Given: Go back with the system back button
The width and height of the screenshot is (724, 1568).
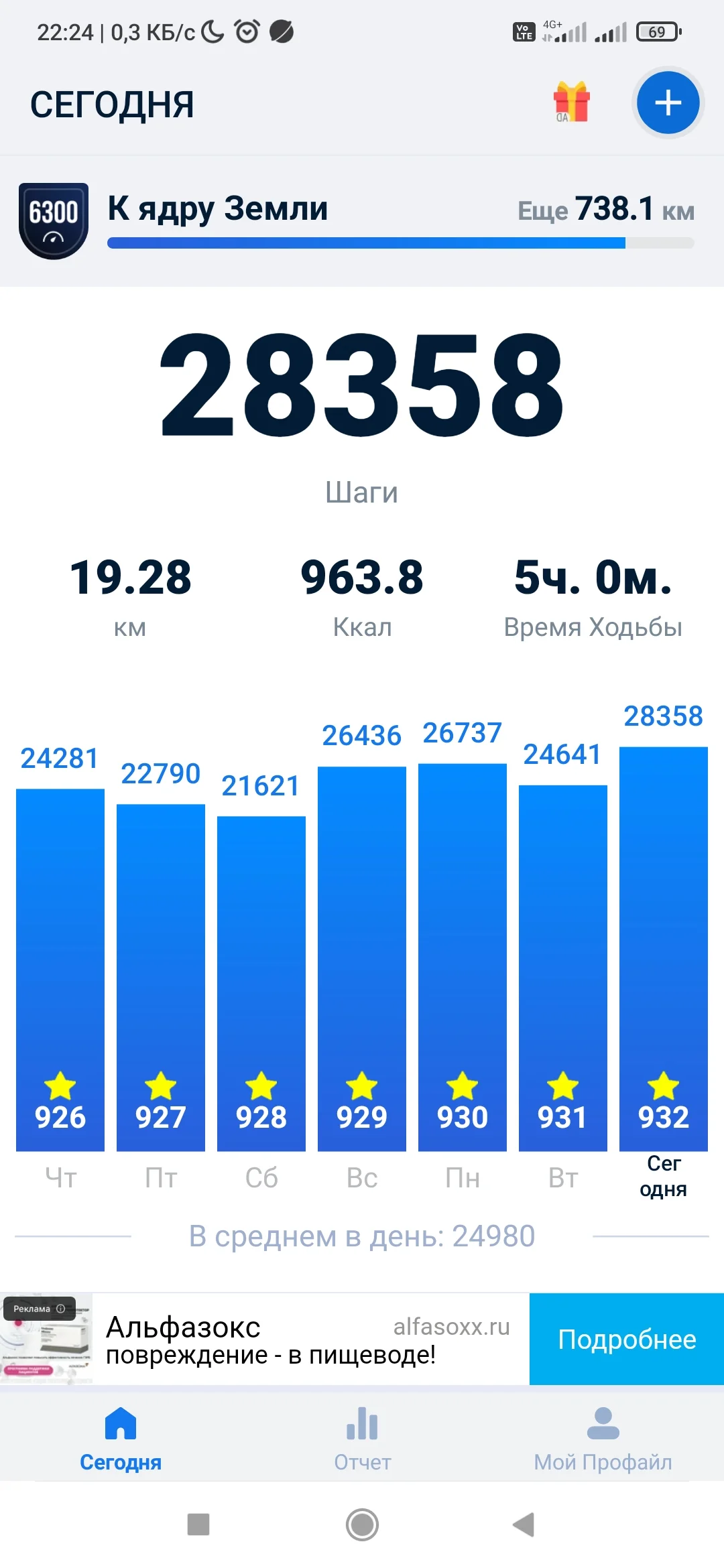Looking at the screenshot, I should click(x=524, y=1524).
